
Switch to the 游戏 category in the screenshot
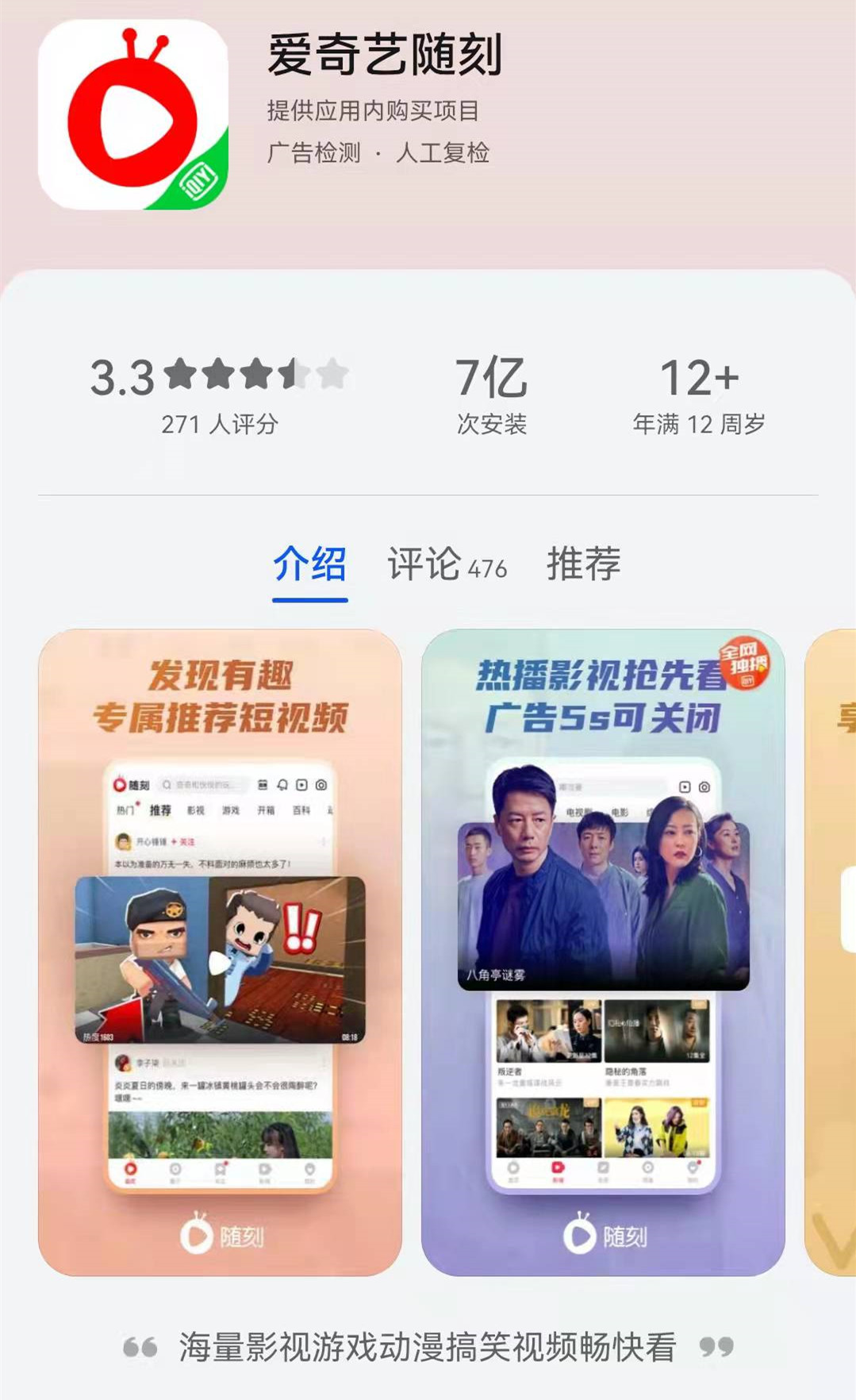click(x=231, y=810)
